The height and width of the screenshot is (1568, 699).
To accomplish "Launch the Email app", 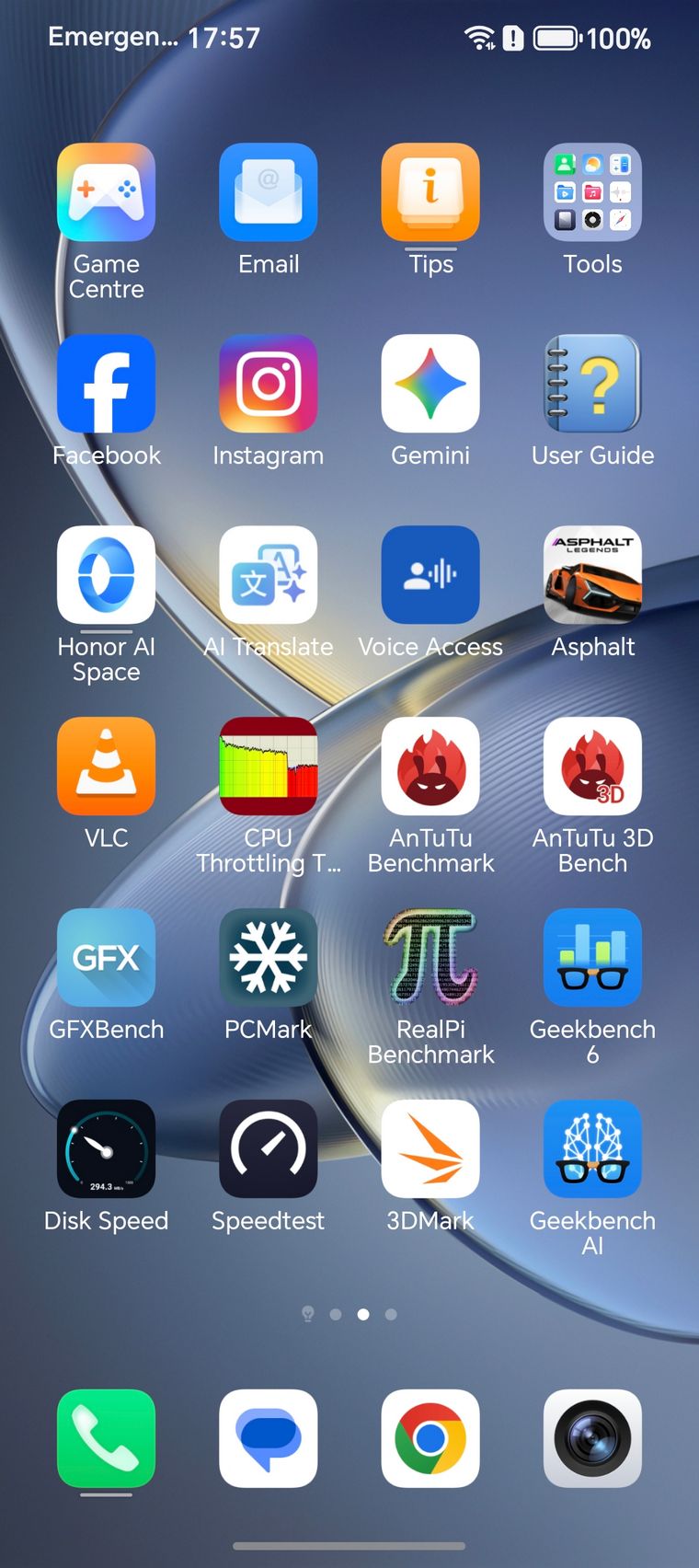I will 269,192.
